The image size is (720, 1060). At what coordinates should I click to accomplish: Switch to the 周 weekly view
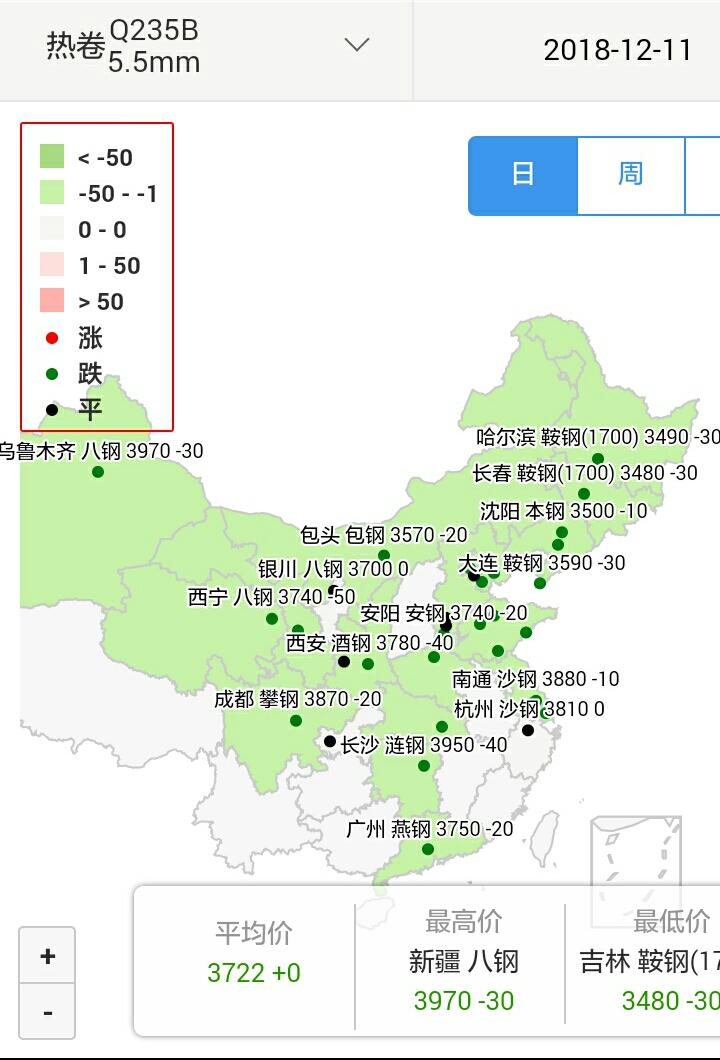tap(630, 175)
